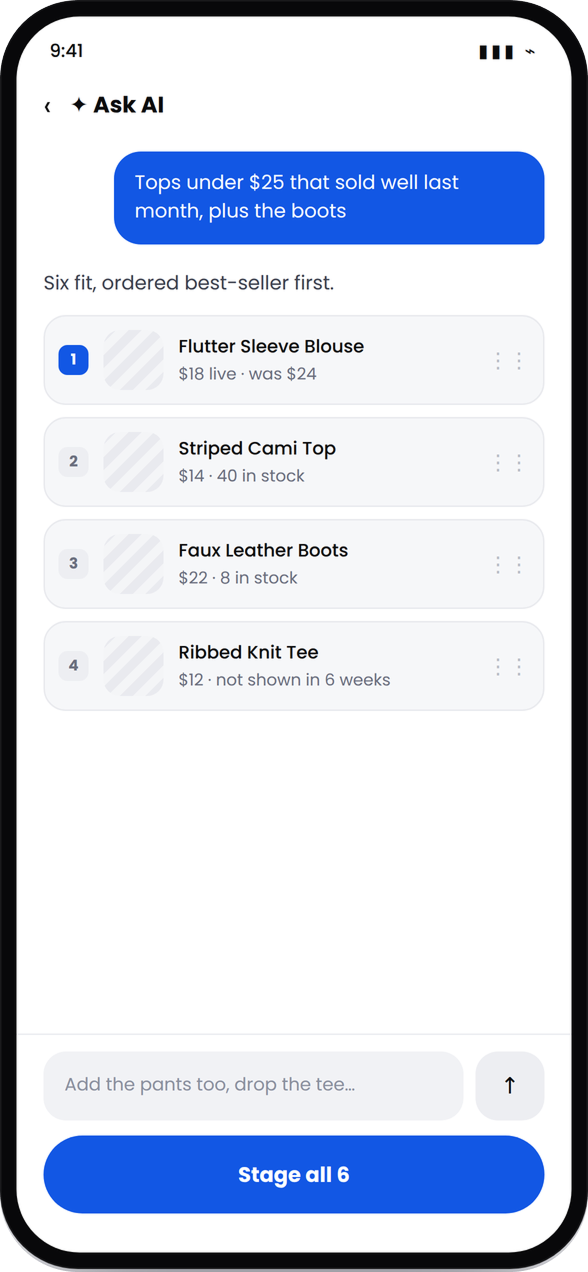This screenshot has width=588, height=1272.
Task: Focus the follow-up message field
Action: tap(254, 1085)
